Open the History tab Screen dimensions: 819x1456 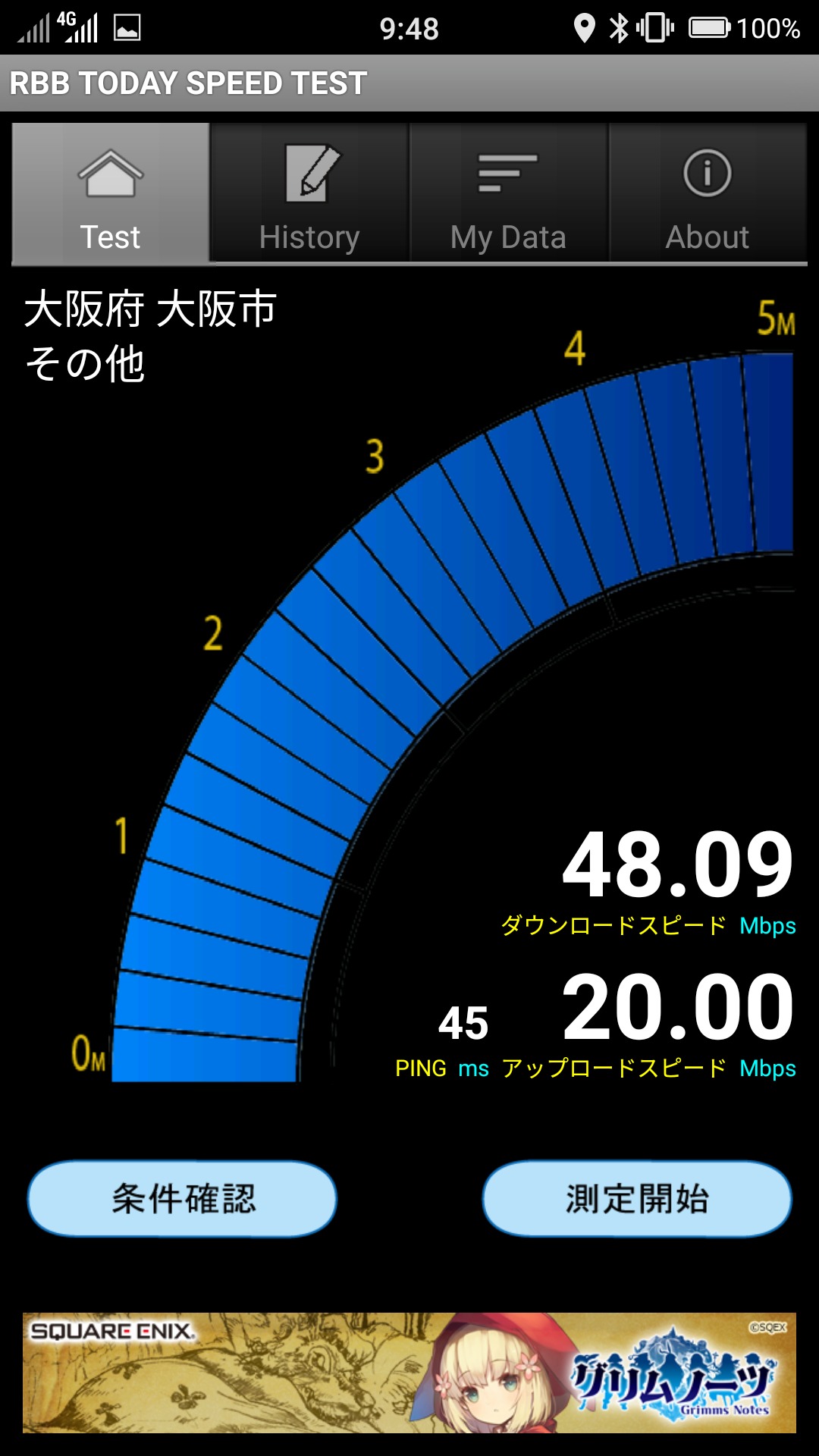point(309,195)
